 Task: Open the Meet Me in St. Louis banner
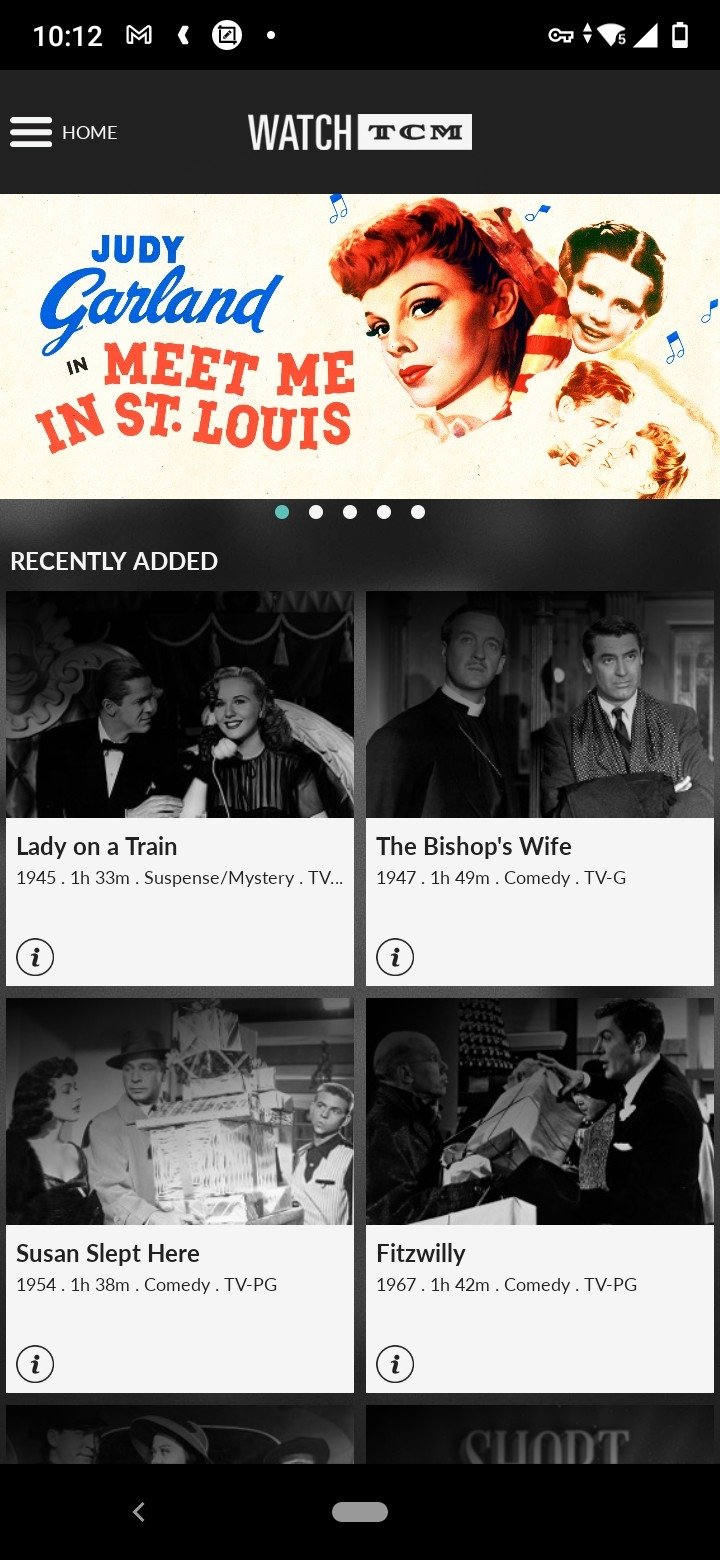coord(360,346)
